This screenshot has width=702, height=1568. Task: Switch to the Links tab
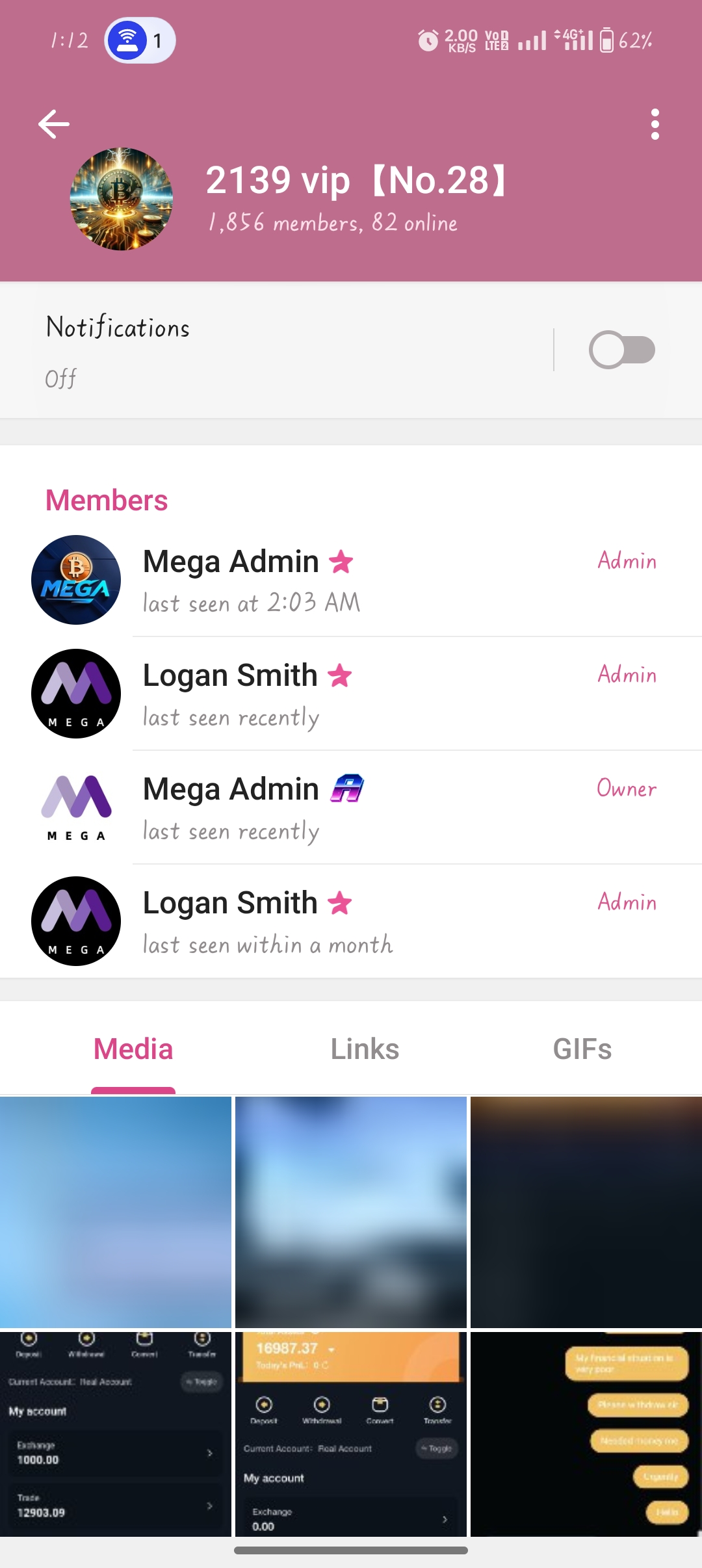click(x=365, y=1049)
